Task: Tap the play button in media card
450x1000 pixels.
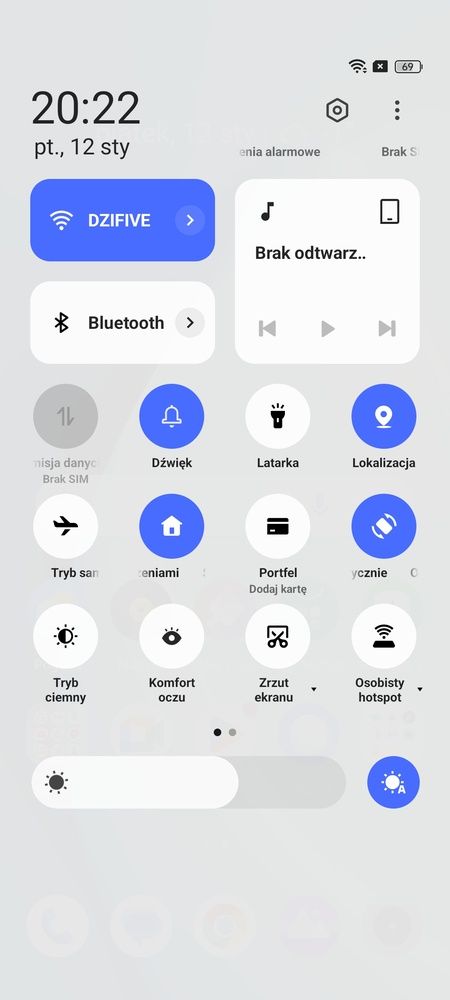Action: [328, 328]
